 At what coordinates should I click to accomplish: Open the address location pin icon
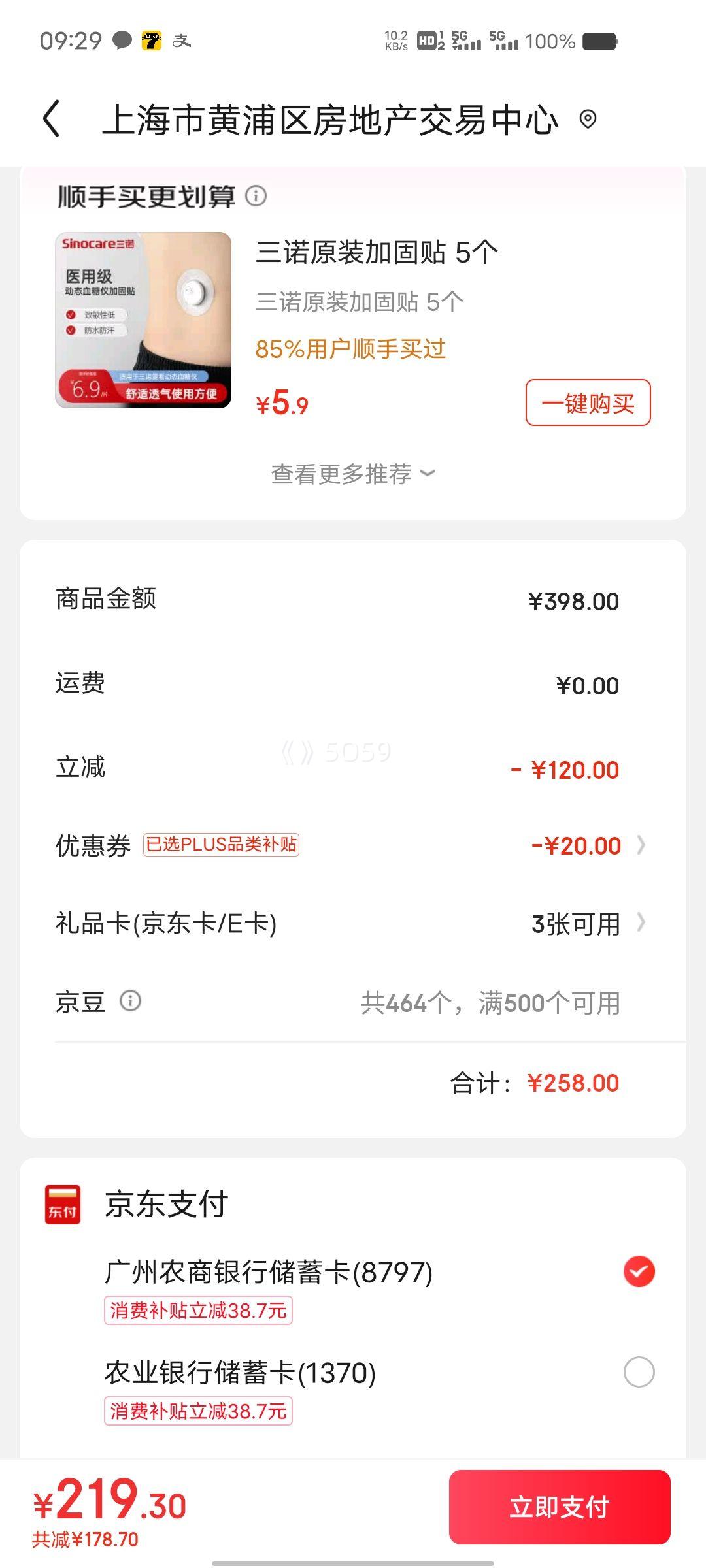click(x=588, y=120)
